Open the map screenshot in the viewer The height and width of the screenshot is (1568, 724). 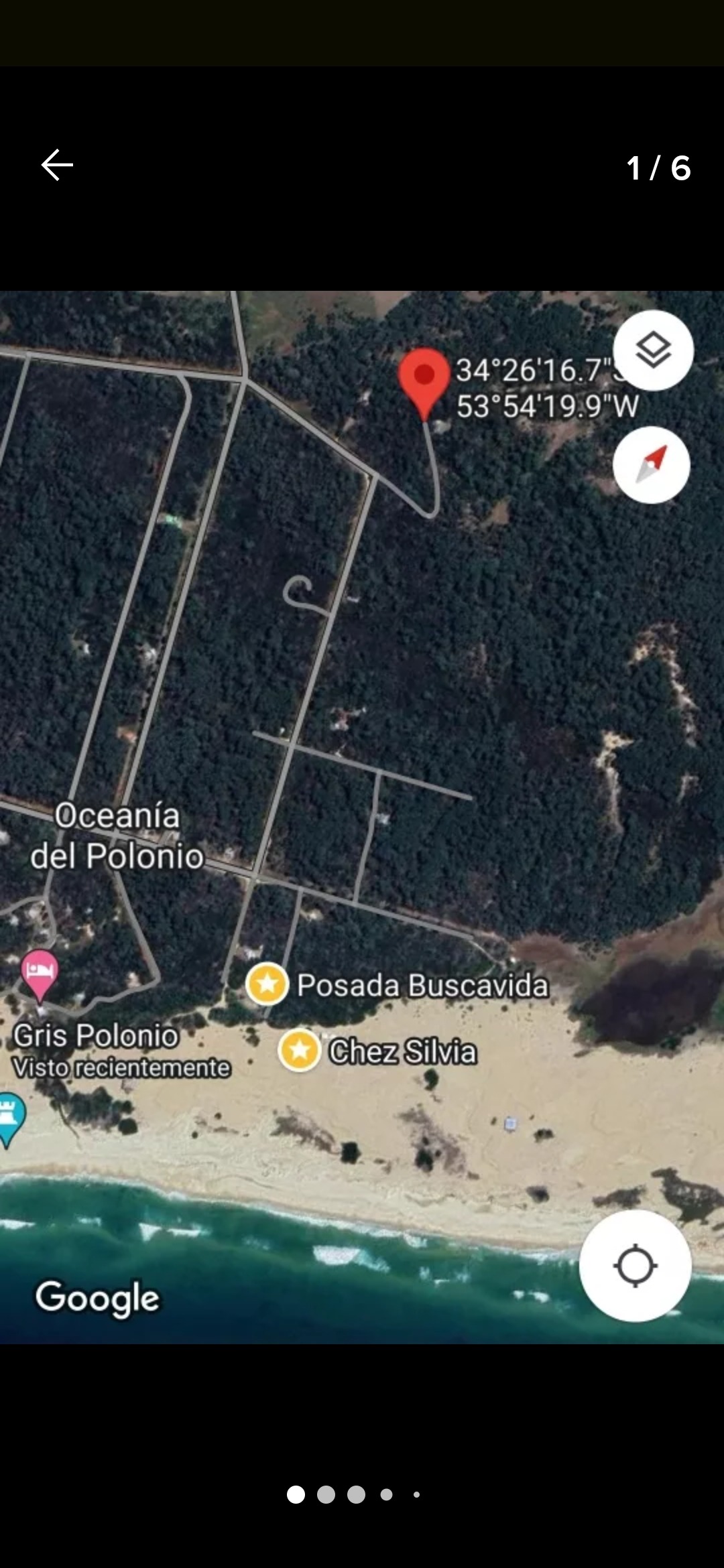pos(362,816)
